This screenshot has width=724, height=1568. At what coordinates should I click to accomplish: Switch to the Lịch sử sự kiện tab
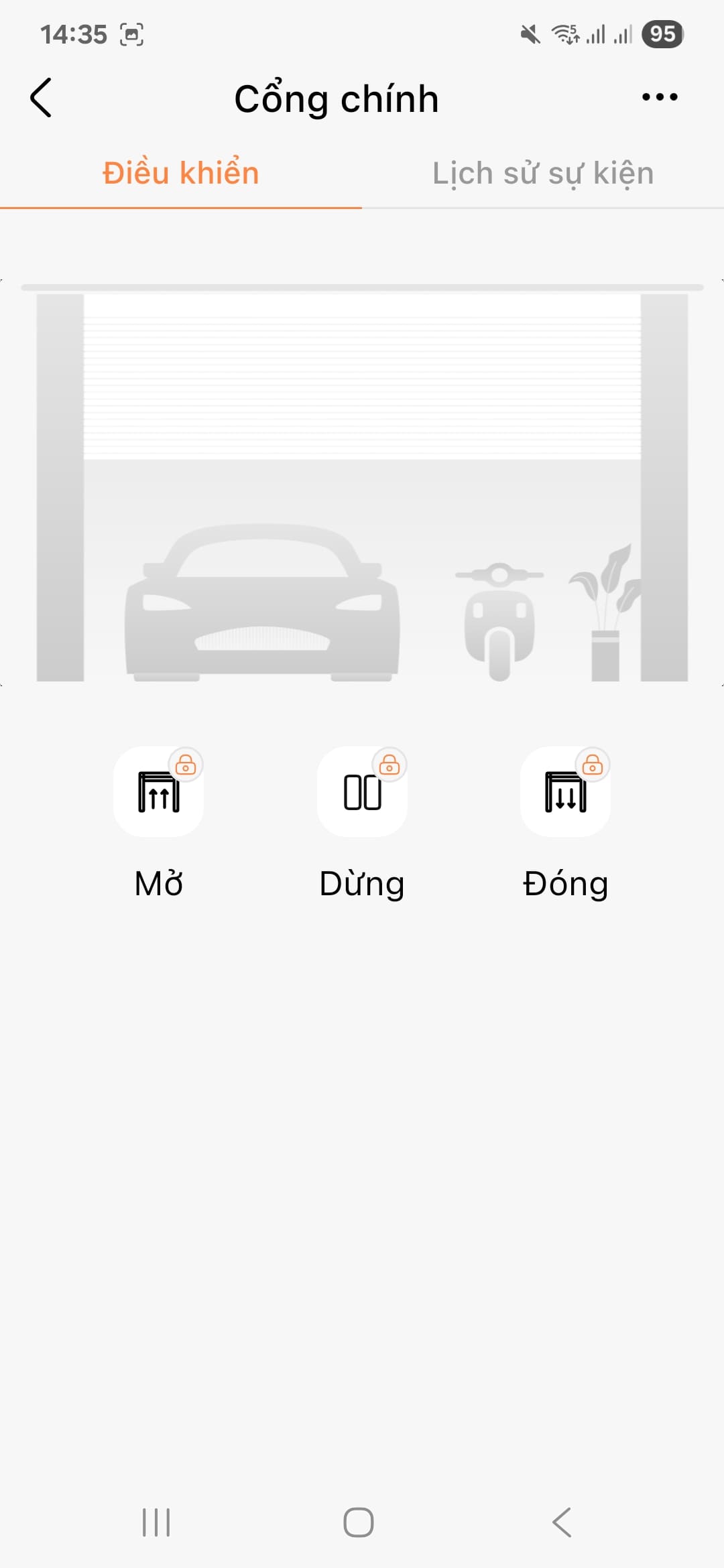click(543, 172)
